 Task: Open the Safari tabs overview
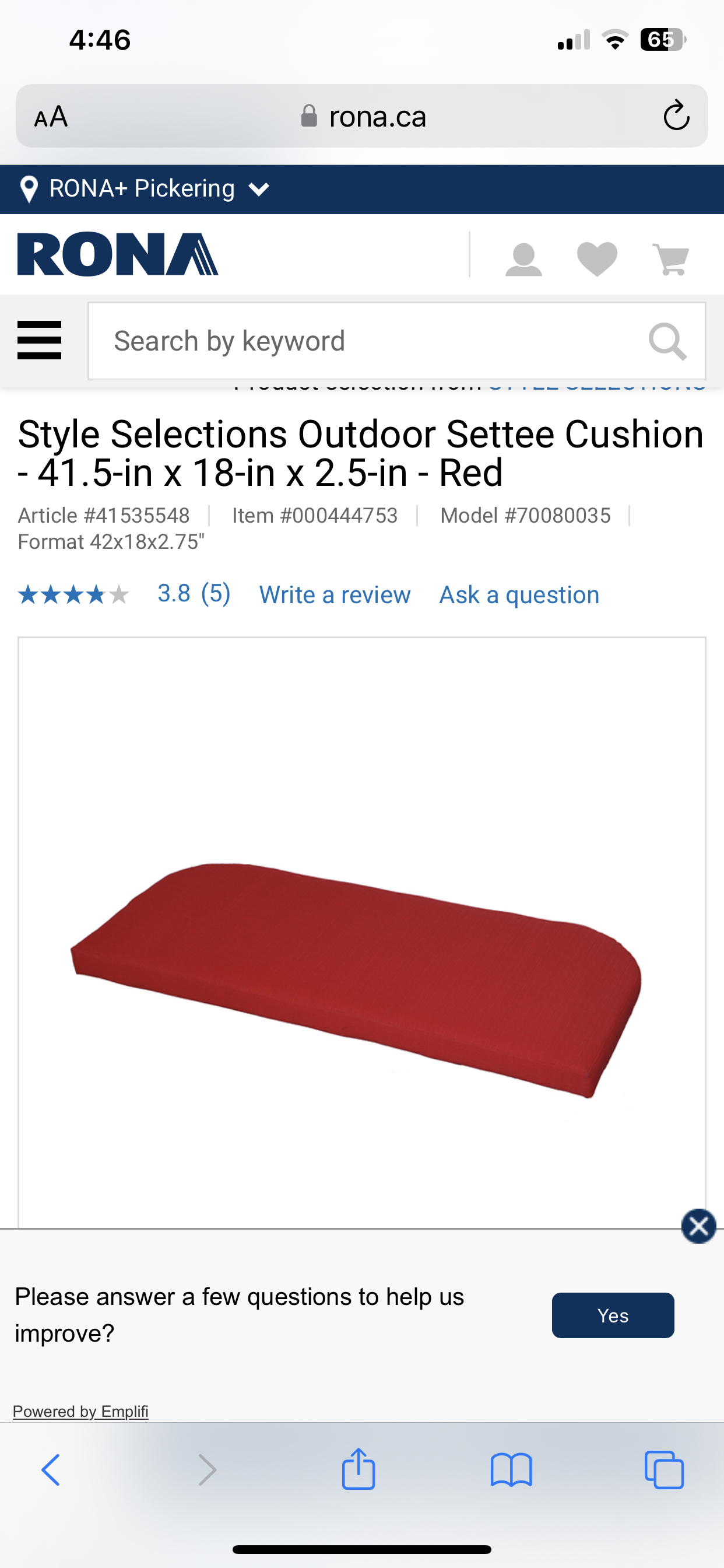pos(664,1471)
